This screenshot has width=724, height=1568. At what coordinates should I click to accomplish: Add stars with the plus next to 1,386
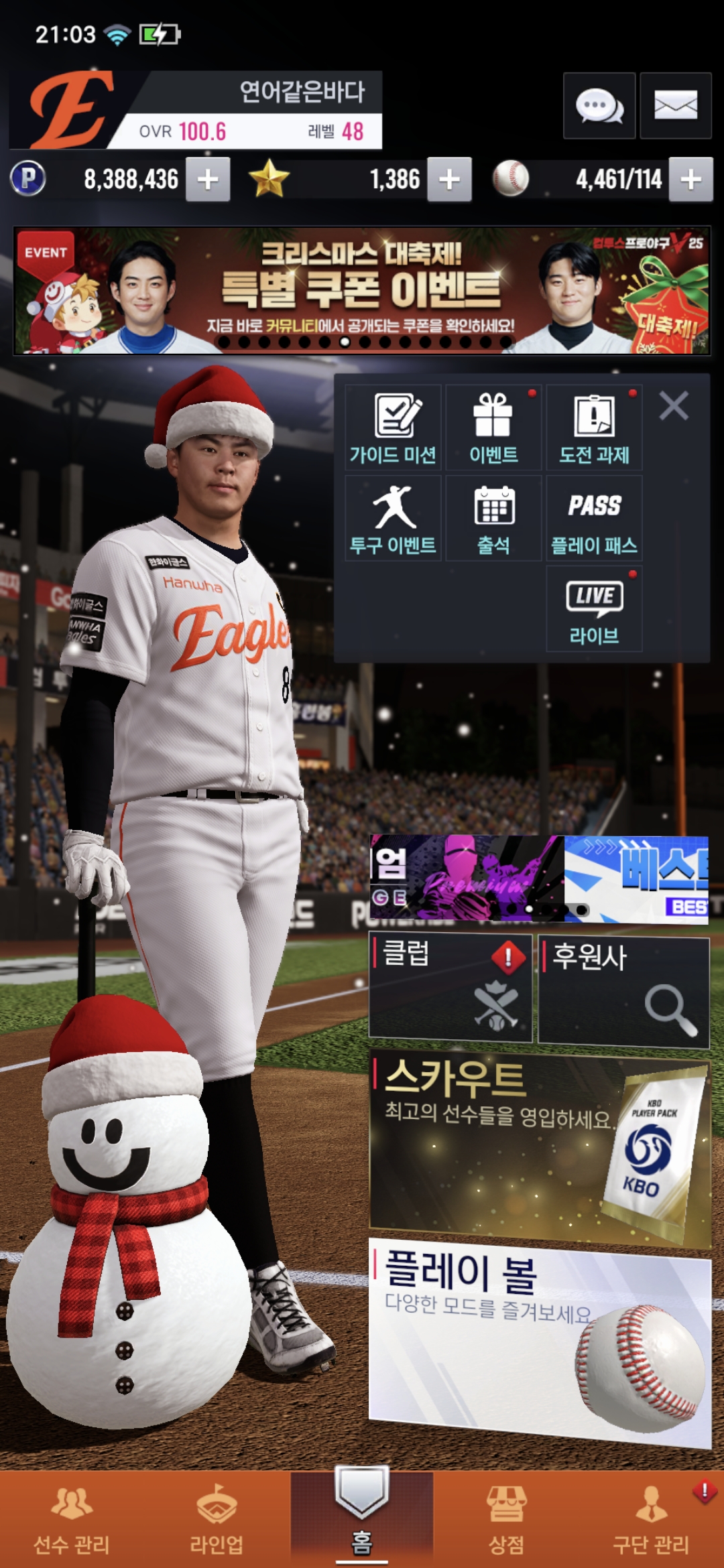(x=449, y=180)
